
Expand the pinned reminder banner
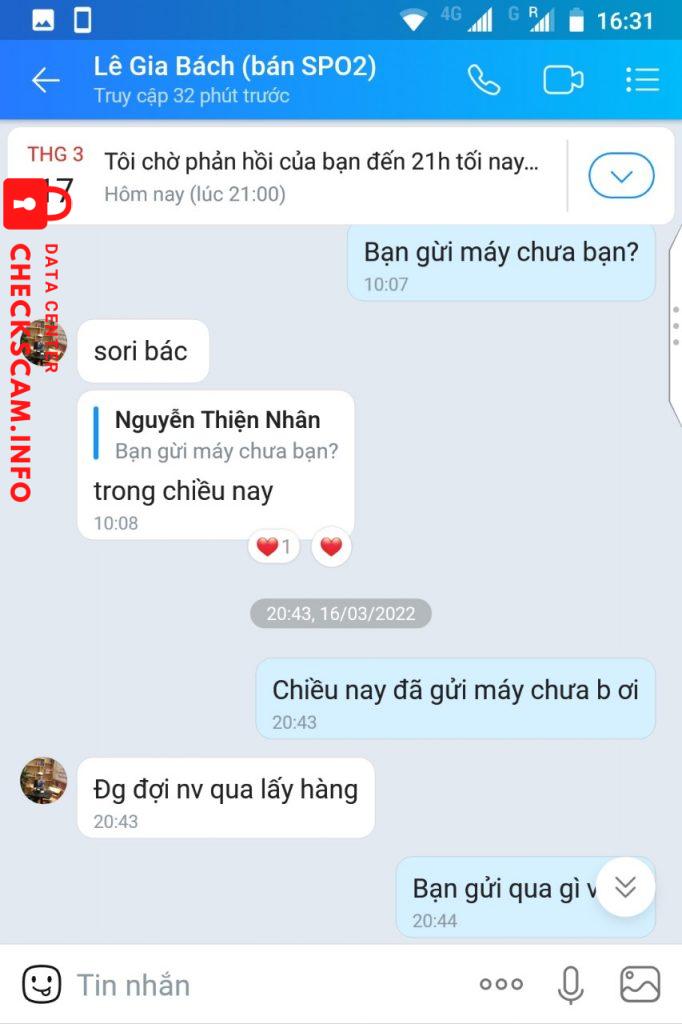621,177
